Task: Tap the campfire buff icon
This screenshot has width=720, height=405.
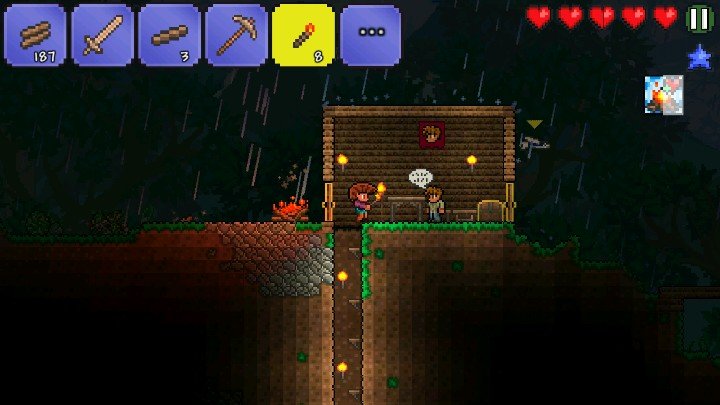Action: tap(664, 96)
